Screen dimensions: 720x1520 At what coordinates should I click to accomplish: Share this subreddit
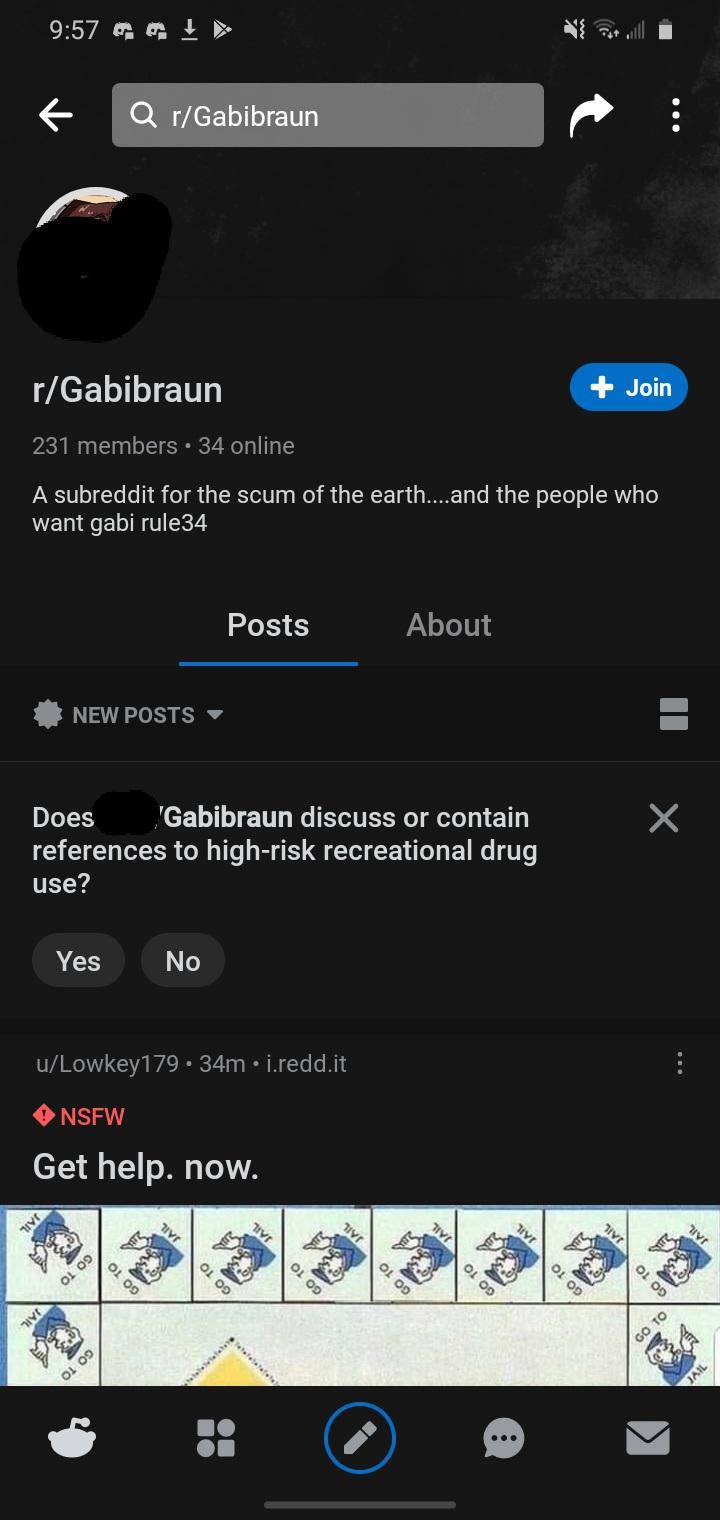[x=591, y=116]
